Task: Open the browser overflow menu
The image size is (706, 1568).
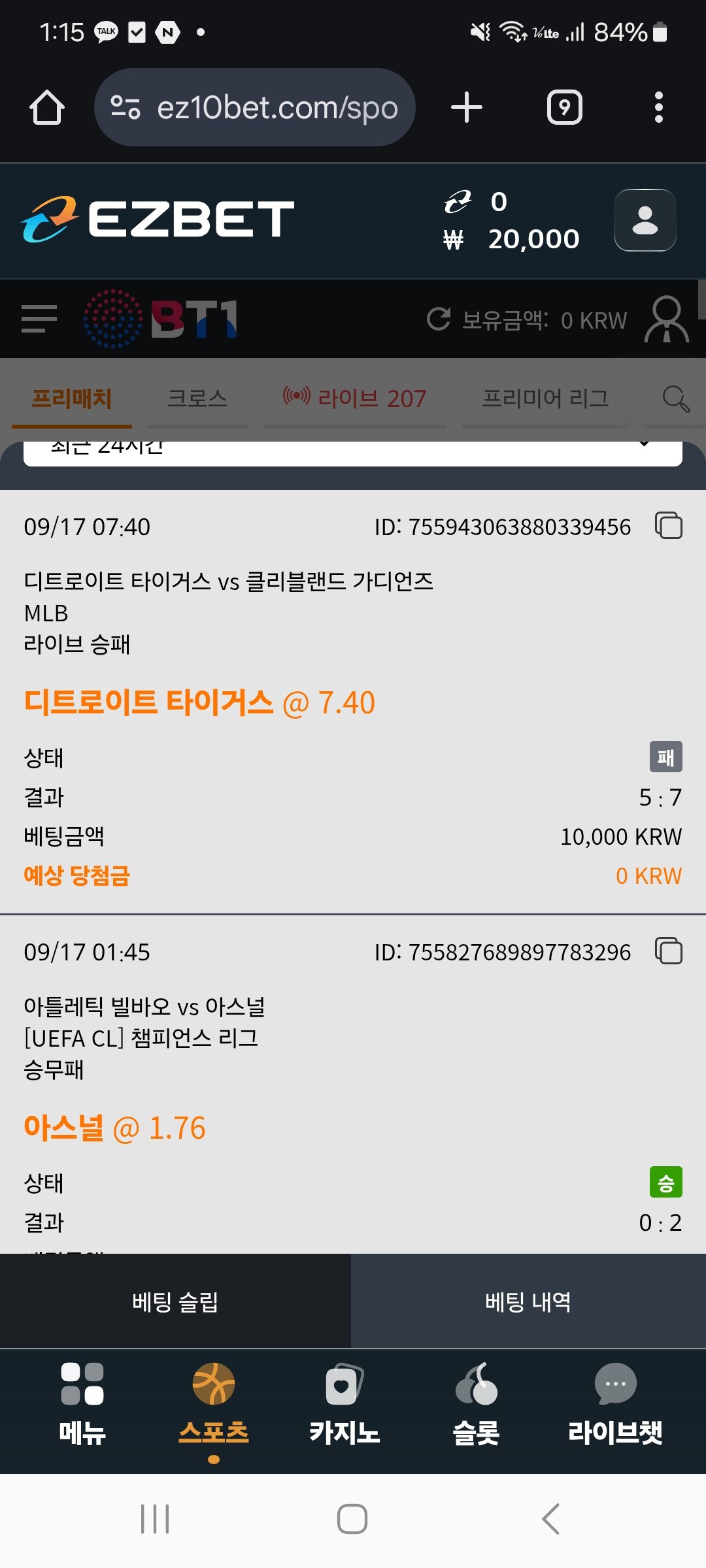Action: (658, 107)
